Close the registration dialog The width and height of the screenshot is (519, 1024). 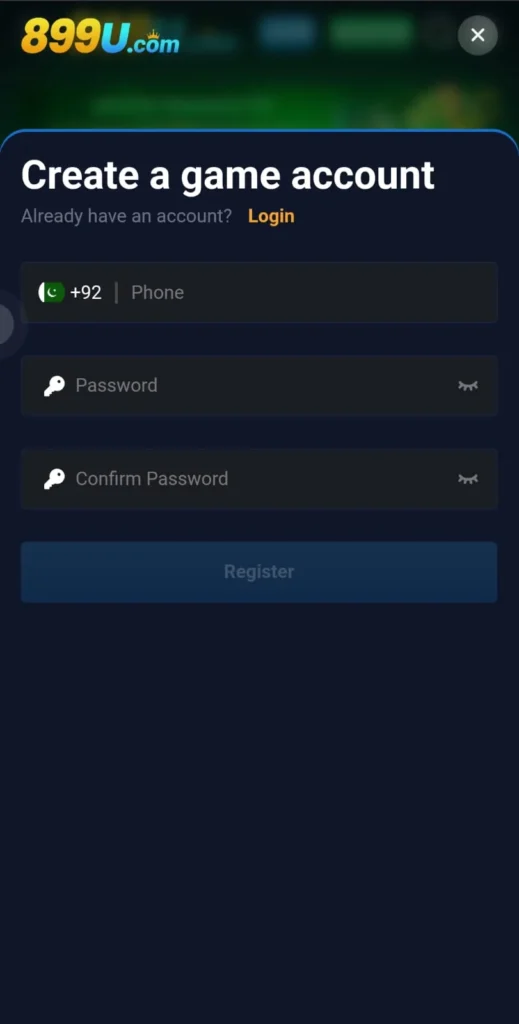[477, 35]
